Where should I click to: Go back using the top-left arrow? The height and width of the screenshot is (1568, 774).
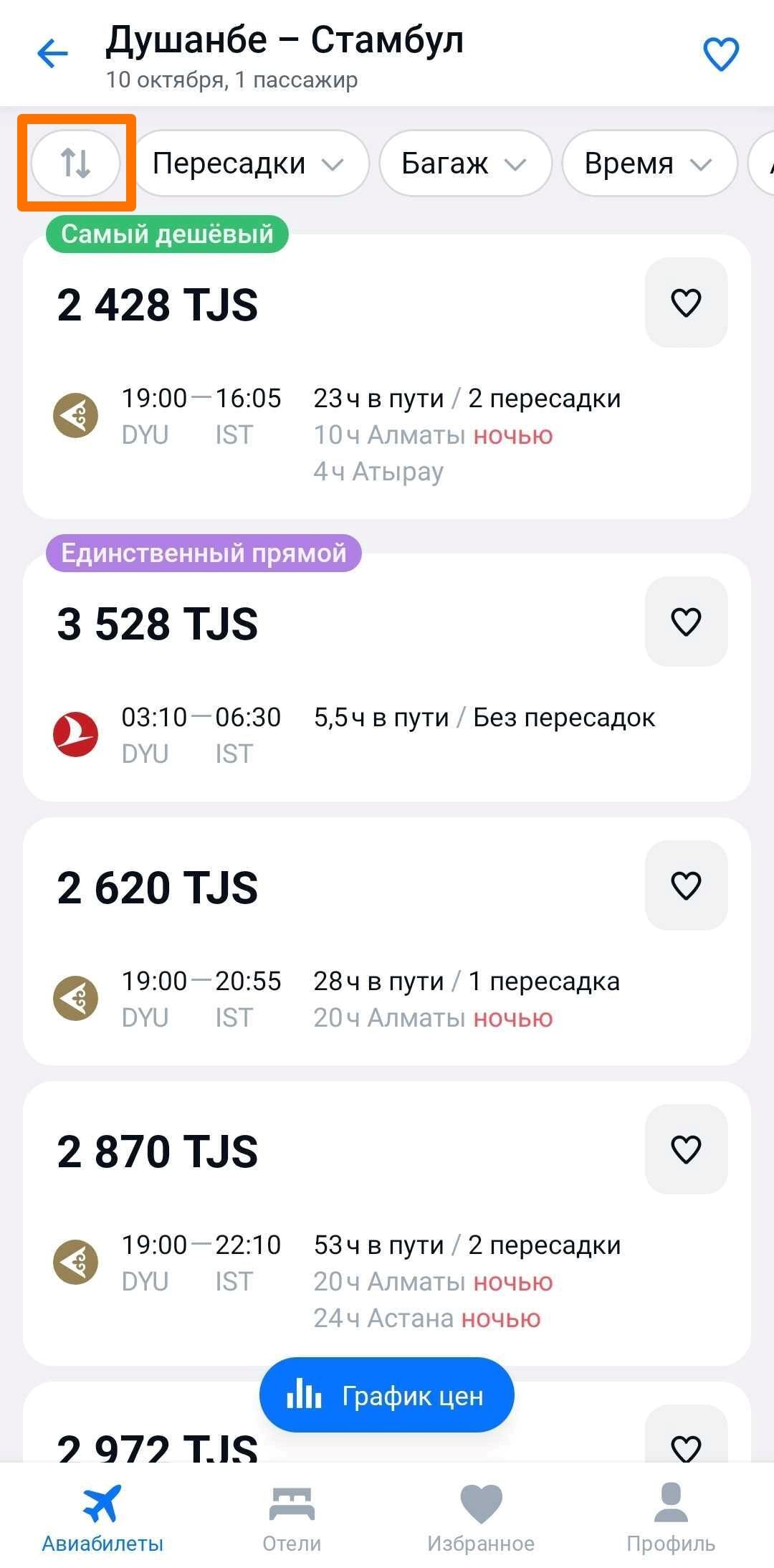(x=52, y=53)
